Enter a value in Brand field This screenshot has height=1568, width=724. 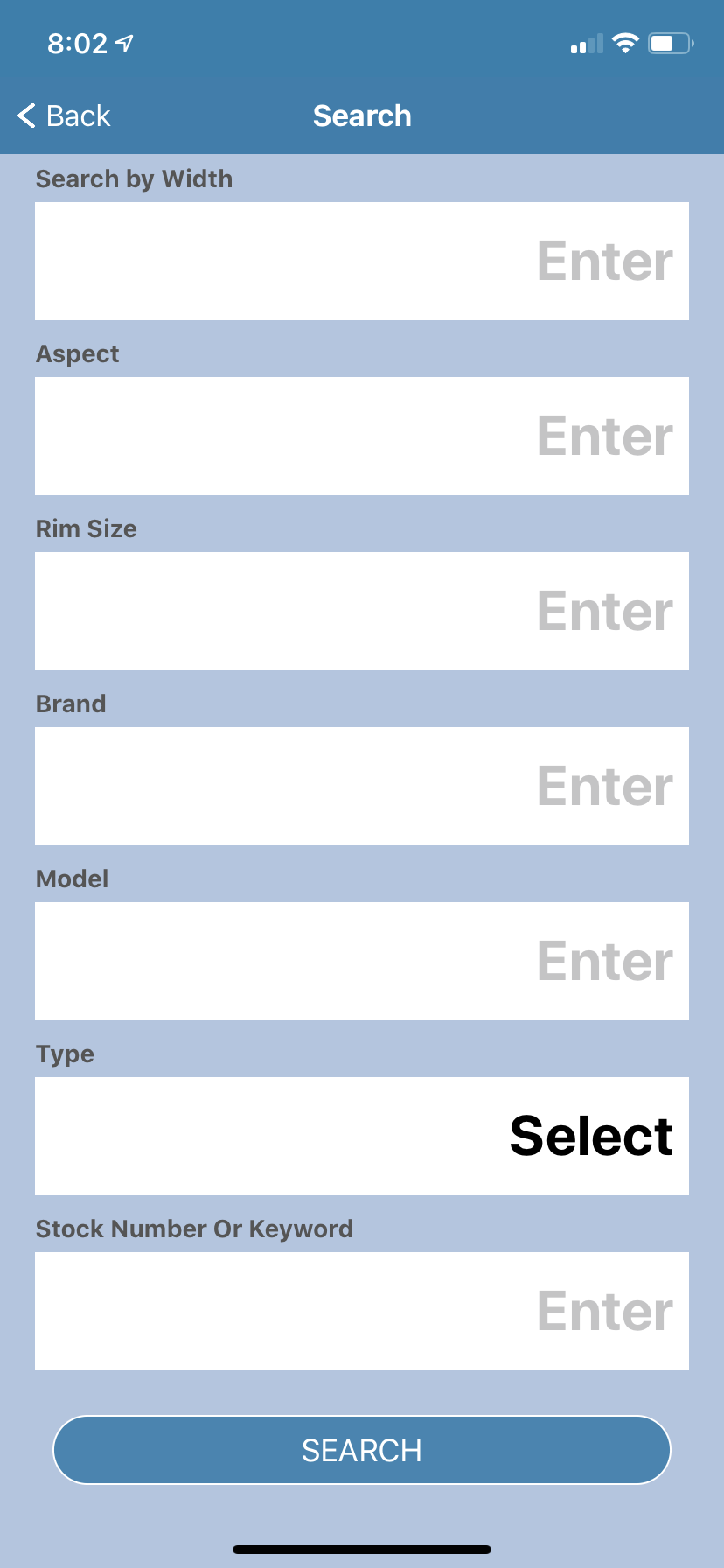(x=362, y=786)
